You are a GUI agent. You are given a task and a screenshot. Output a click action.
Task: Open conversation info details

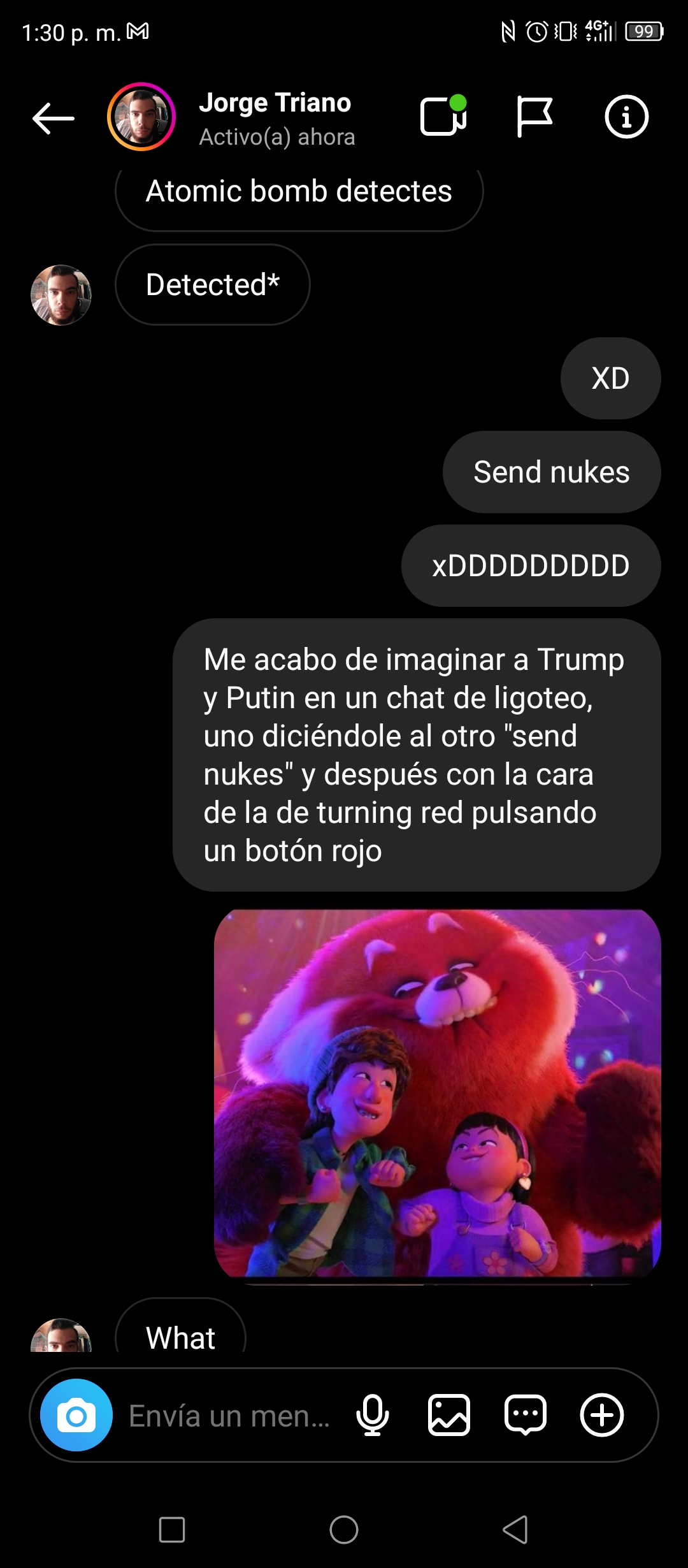626,117
